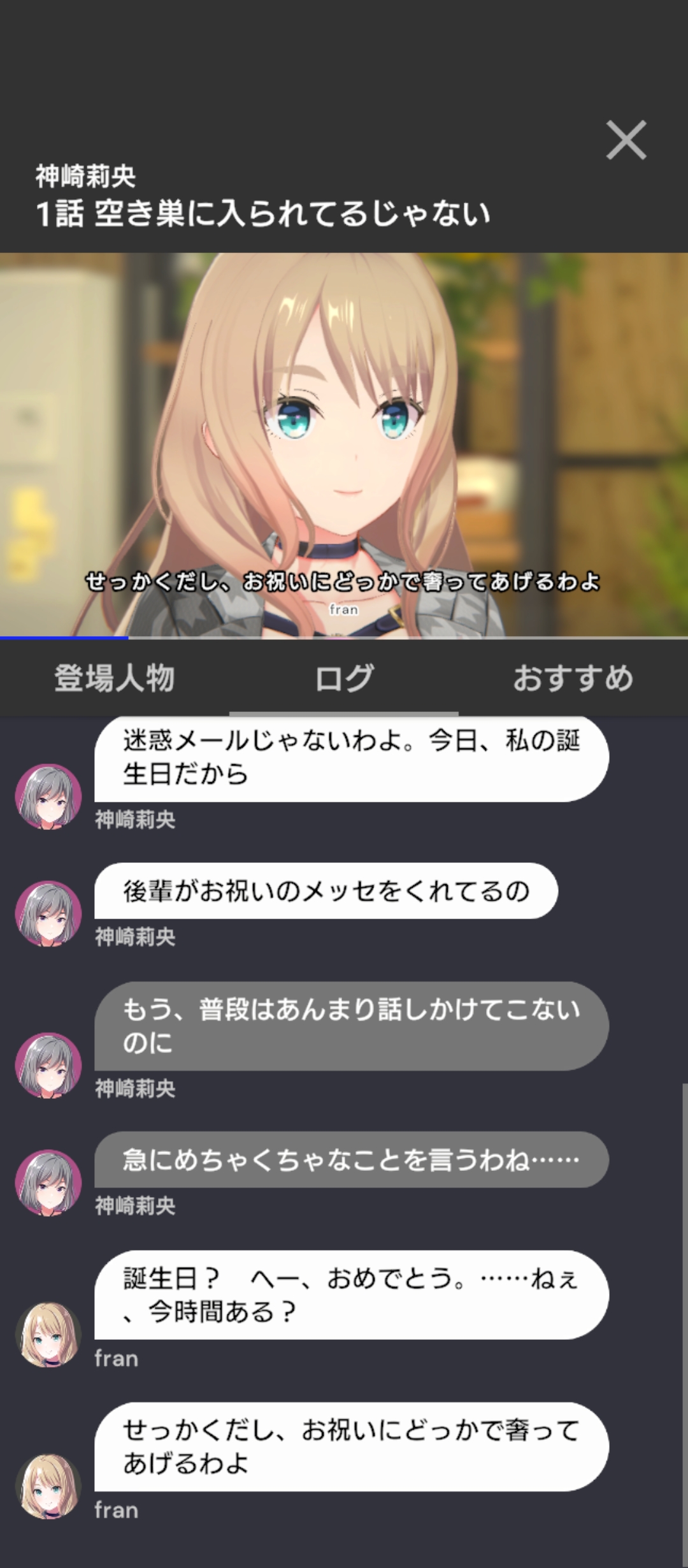
Task: Jump to log line 迷惑メールじゃないわよ
Action: click(351, 757)
